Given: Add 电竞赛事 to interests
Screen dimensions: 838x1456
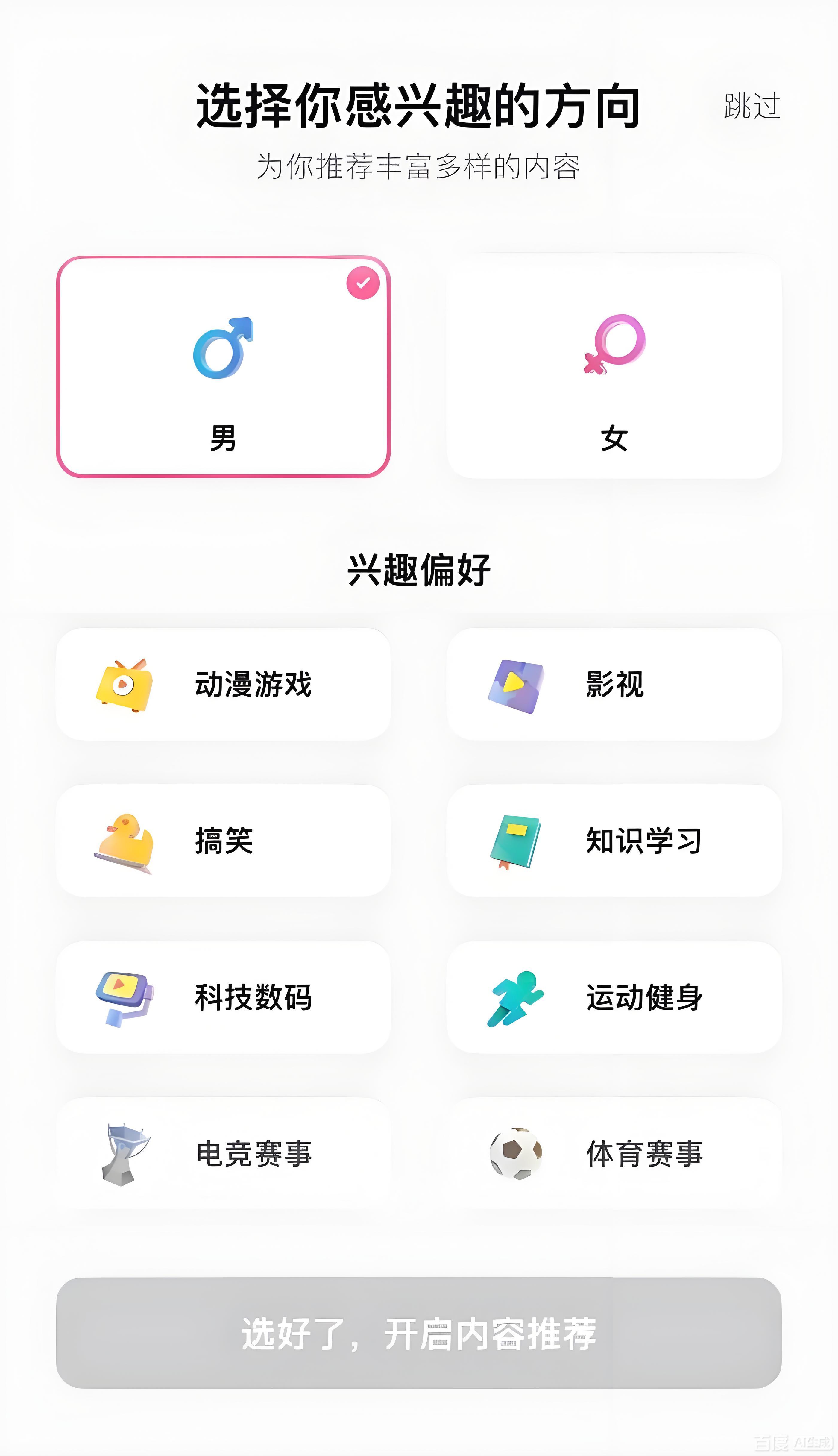Looking at the screenshot, I should coord(223,1154).
